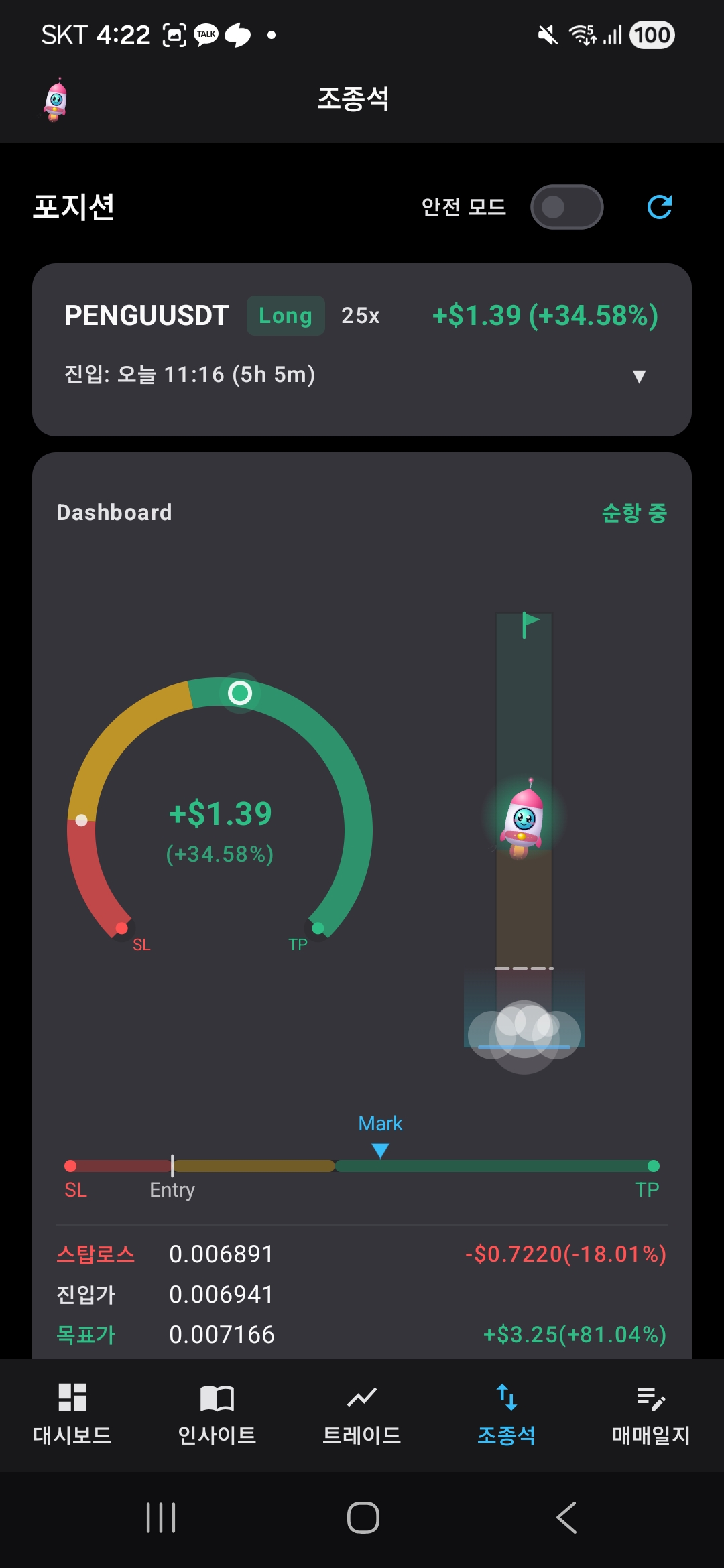
Task: Expand the PENGUUSDT position details
Action: point(639,376)
